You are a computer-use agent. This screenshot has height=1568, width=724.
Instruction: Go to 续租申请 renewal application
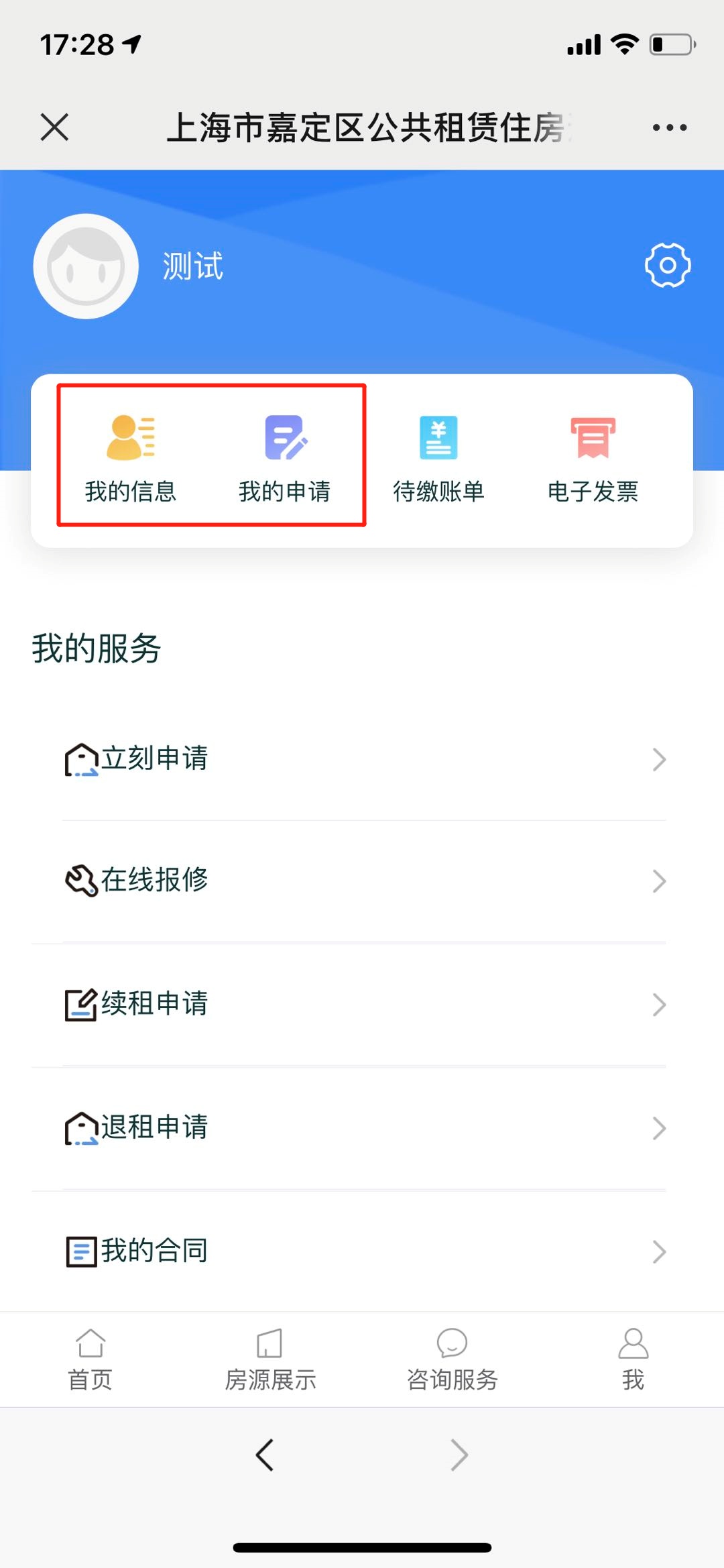[362, 1004]
